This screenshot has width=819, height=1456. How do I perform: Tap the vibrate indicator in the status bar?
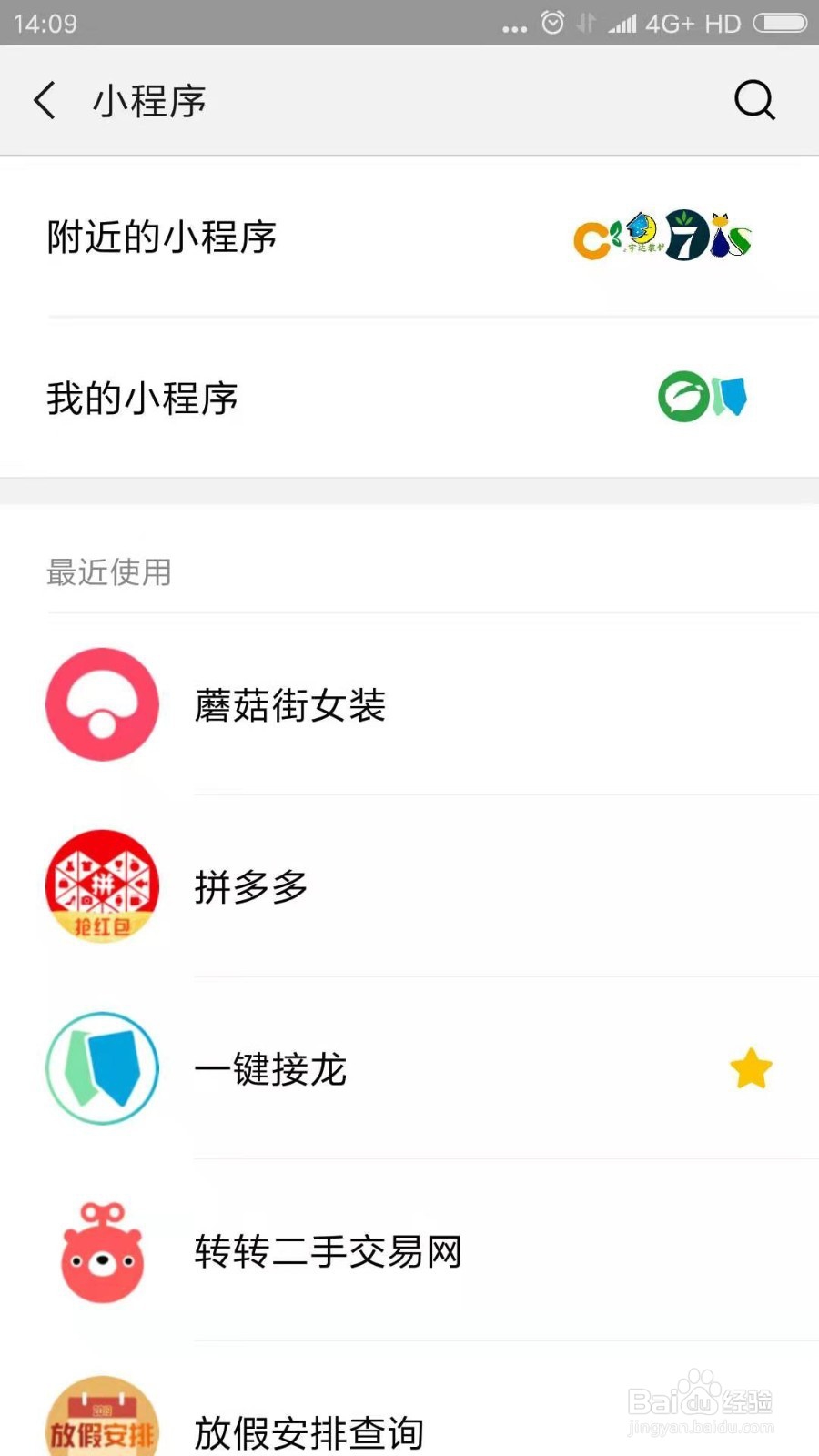587,23
